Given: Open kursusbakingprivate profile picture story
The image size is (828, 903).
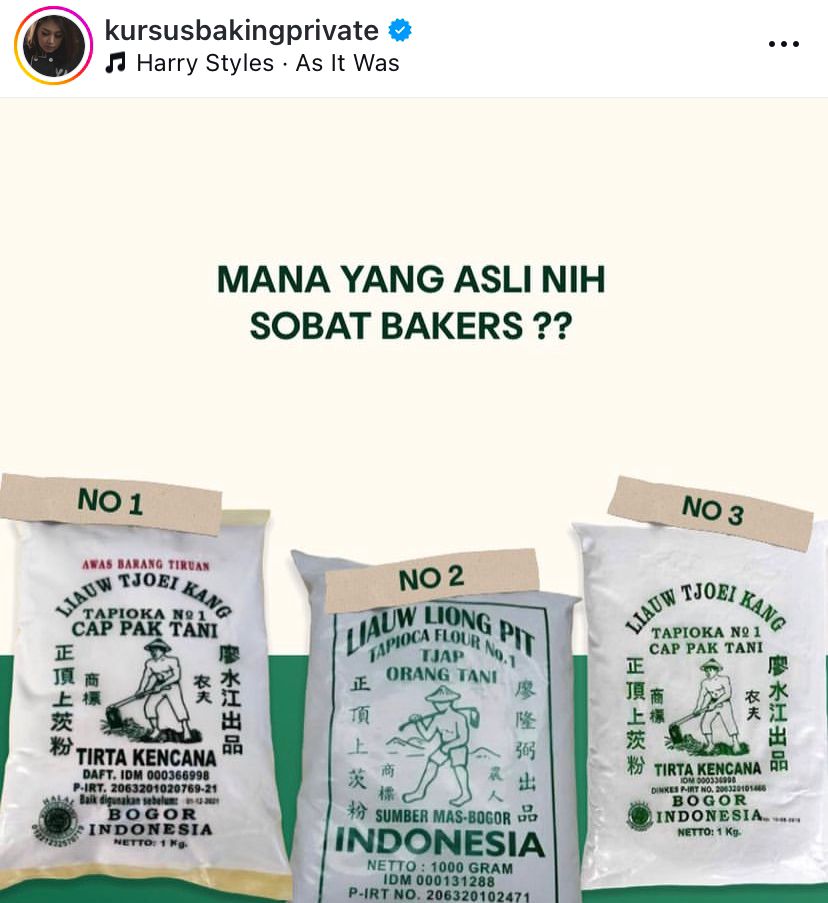Looking at the screenshot, I should (53, 46).
